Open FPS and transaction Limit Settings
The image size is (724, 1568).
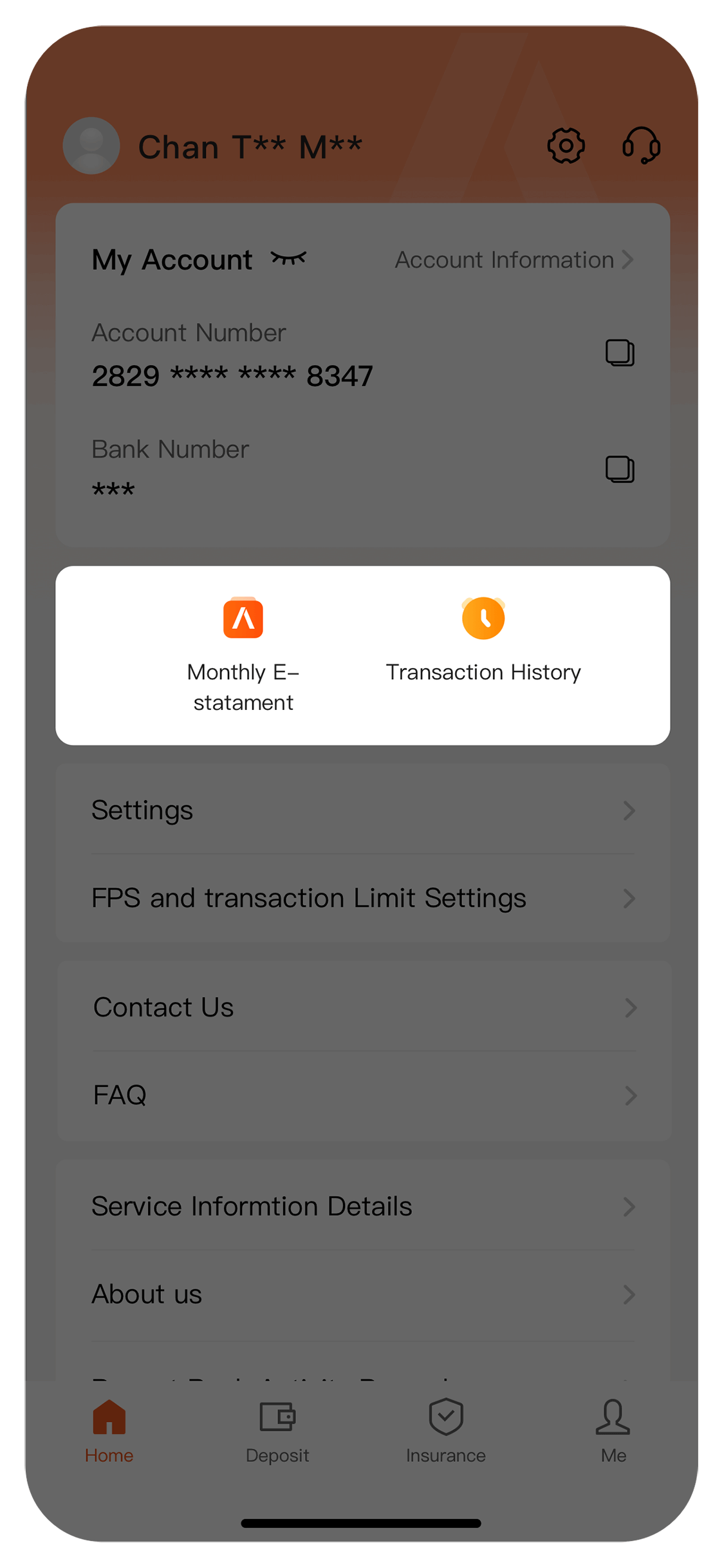click(x=363, y=898)
